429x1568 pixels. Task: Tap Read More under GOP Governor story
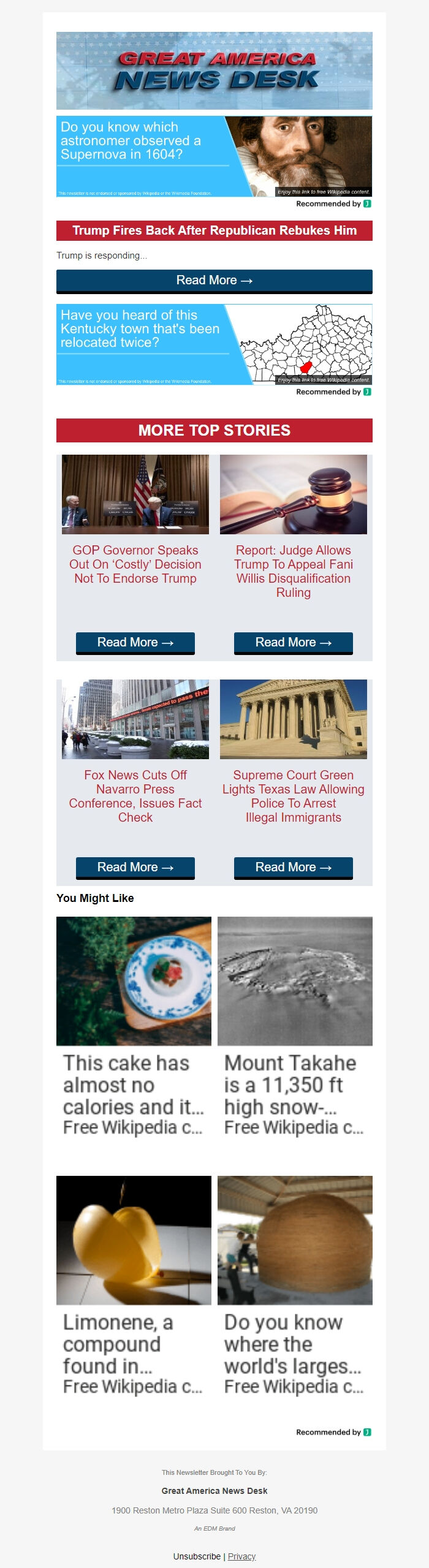coord(135,643)
